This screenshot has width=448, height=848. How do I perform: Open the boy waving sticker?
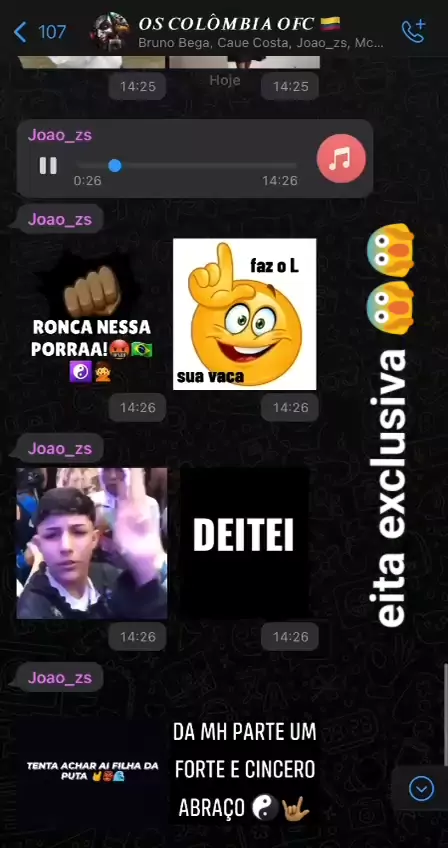click(91, 543)
